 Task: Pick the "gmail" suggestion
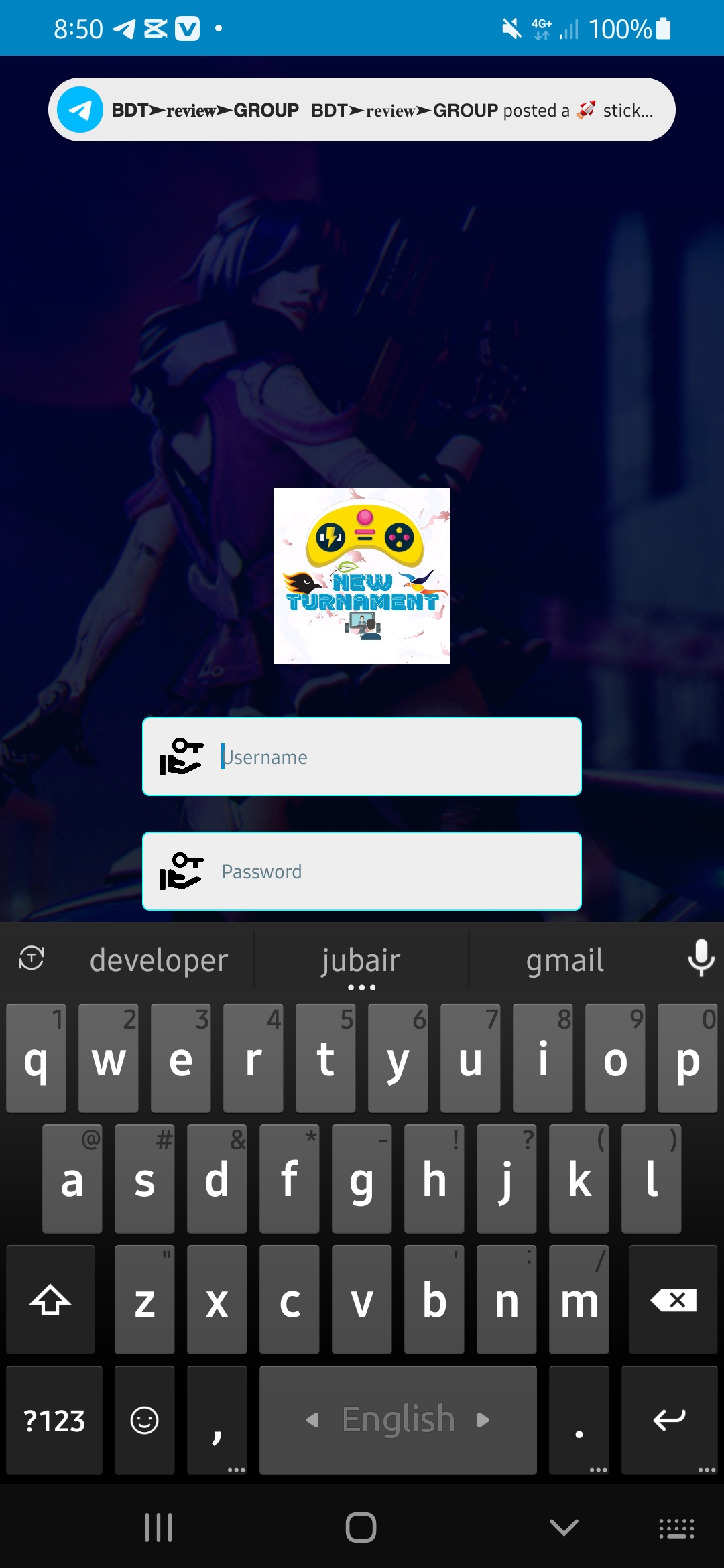[x=565, y=960]
